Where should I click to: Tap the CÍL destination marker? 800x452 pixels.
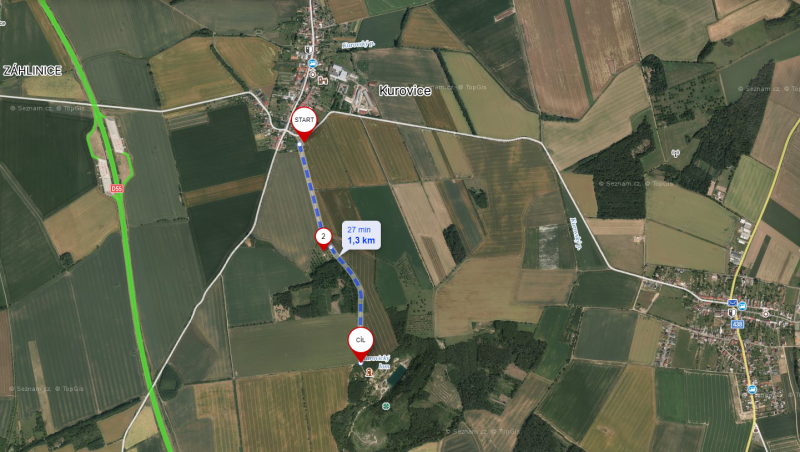coord(361,341)
